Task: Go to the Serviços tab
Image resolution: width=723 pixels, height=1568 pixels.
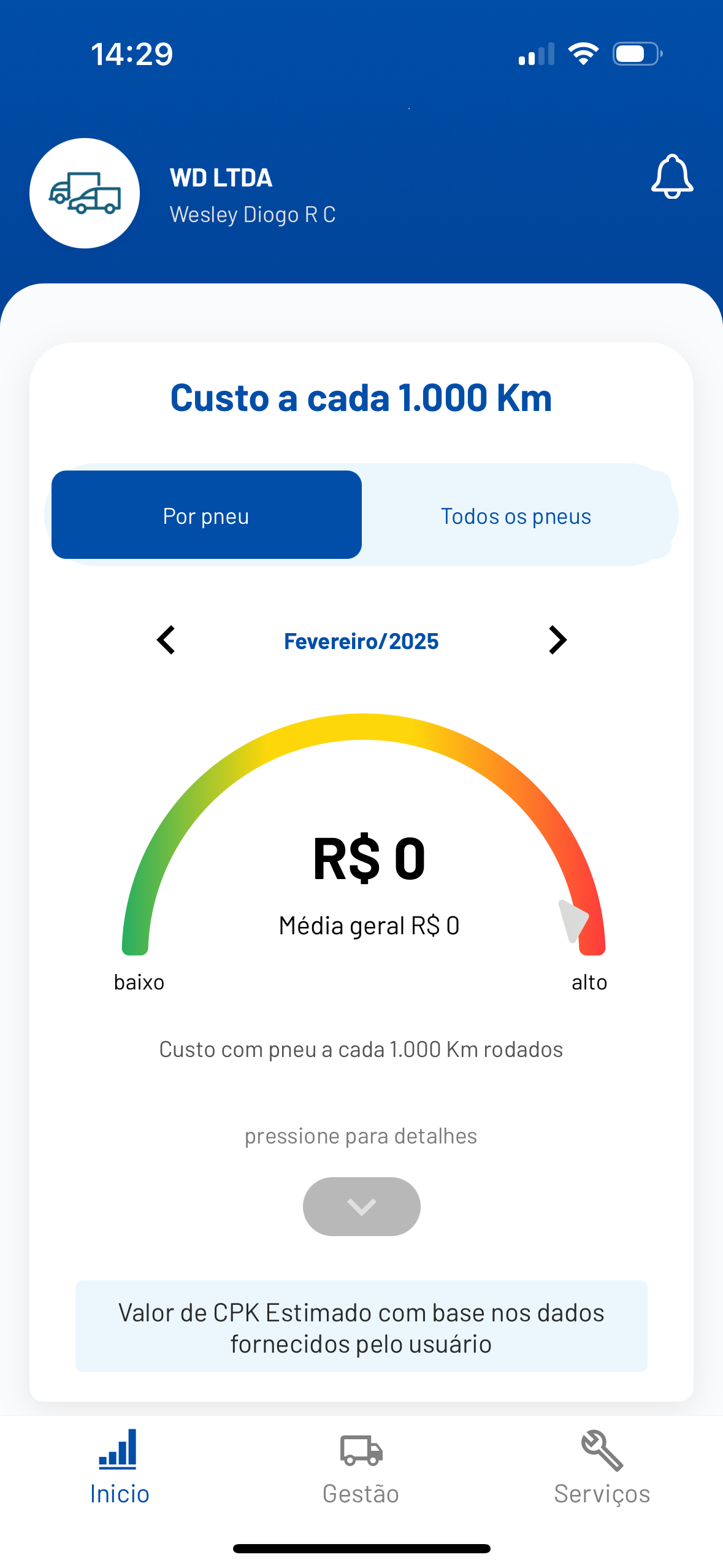Action: pyautogui.click(x=602, y=1467)
